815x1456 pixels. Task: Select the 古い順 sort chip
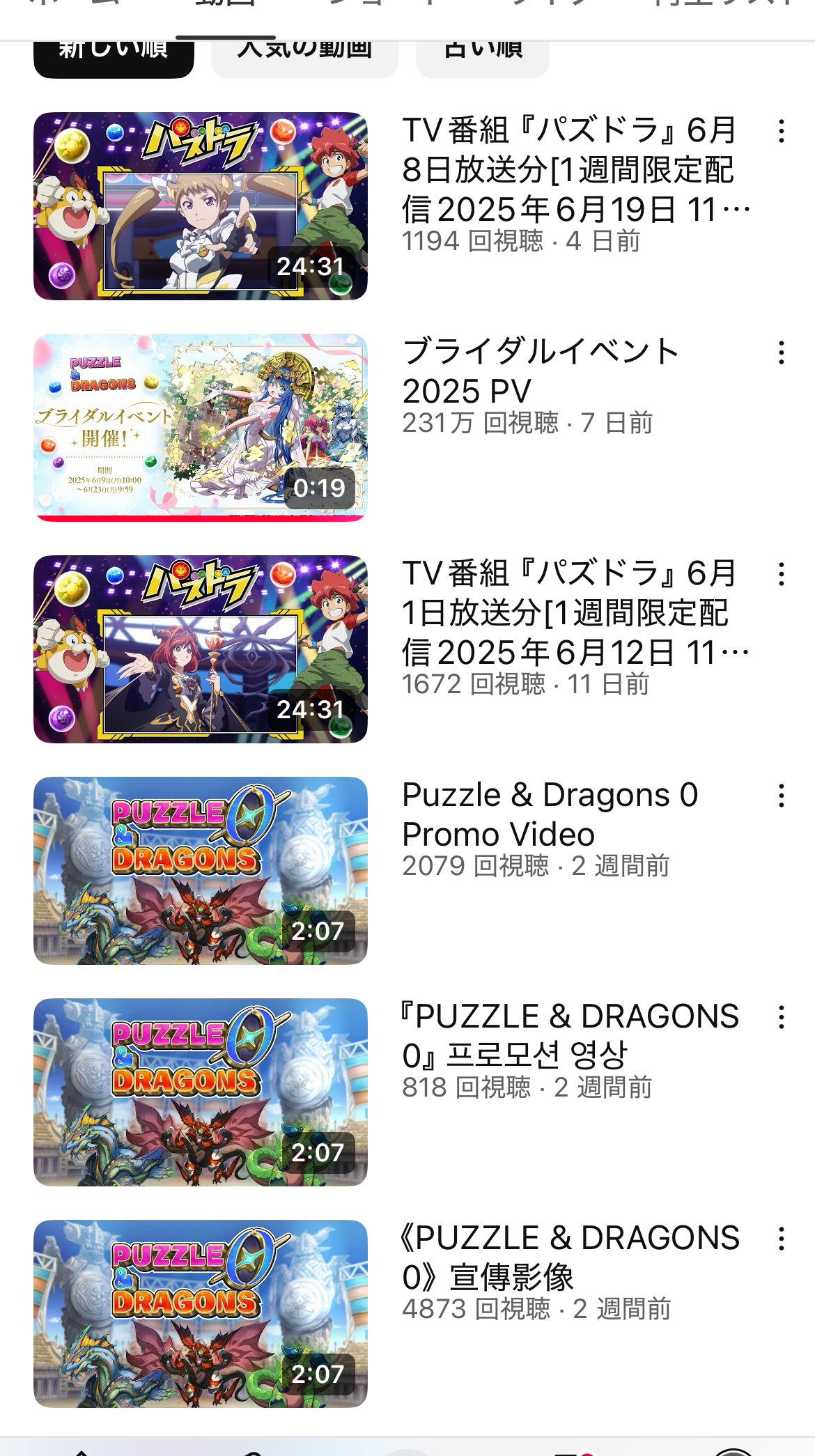click(483, 60)
